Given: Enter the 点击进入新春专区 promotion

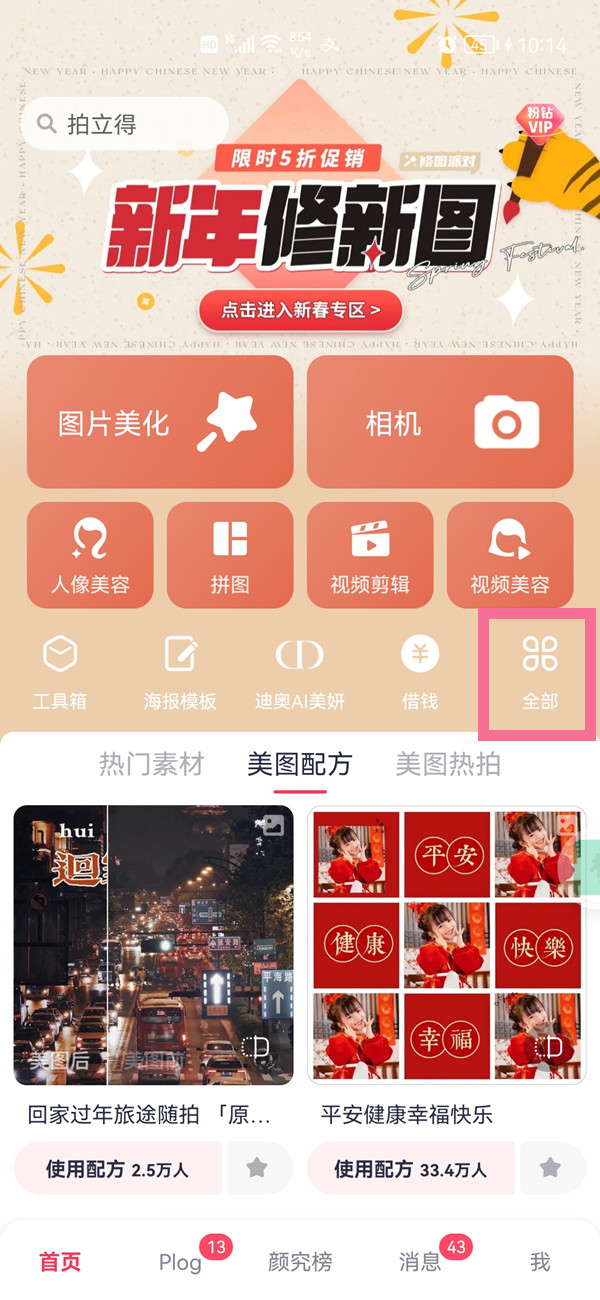Looking at the screenshot, I should click(300, 310).
